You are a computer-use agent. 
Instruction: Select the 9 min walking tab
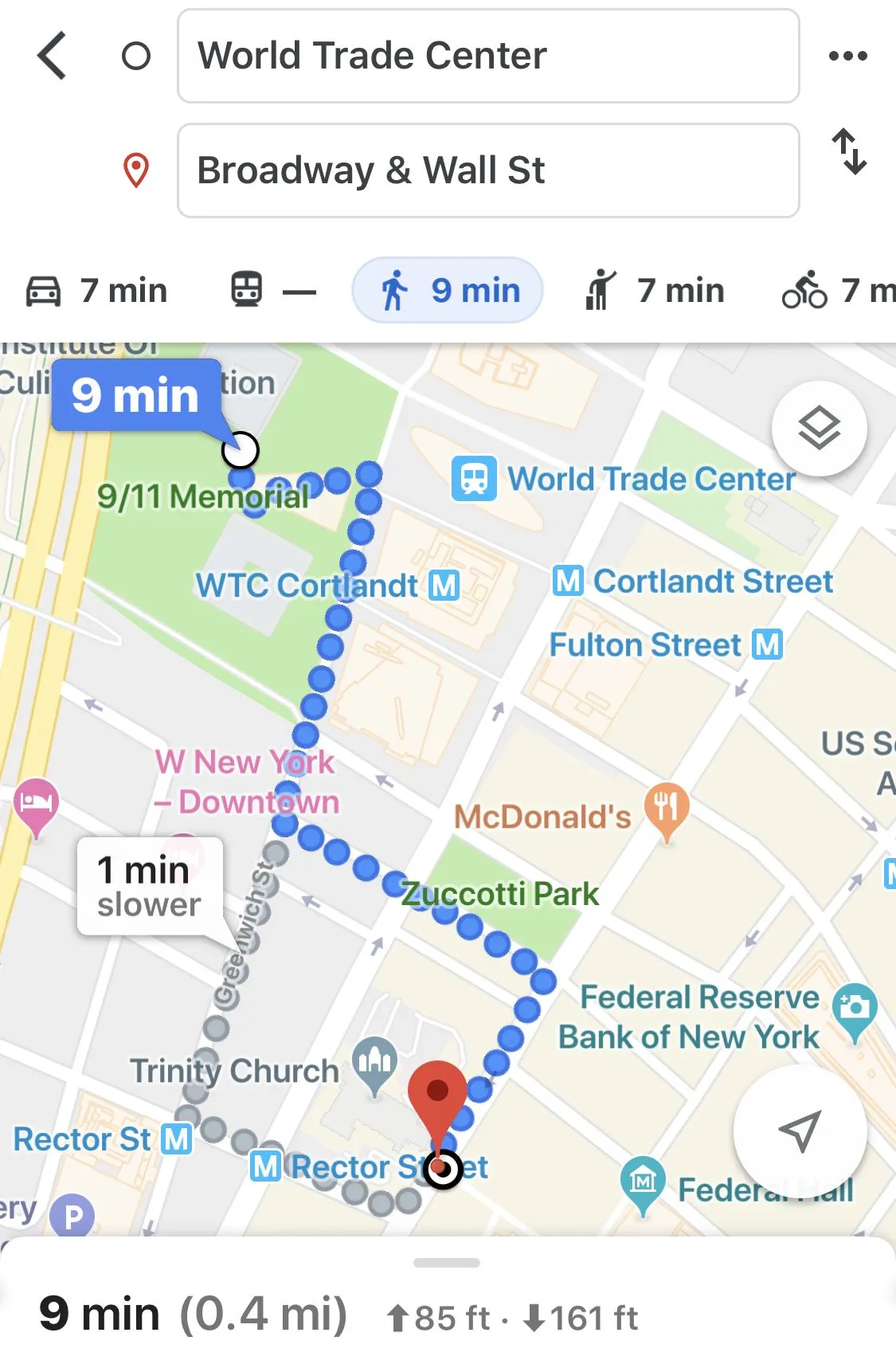[x=448, y=291]
